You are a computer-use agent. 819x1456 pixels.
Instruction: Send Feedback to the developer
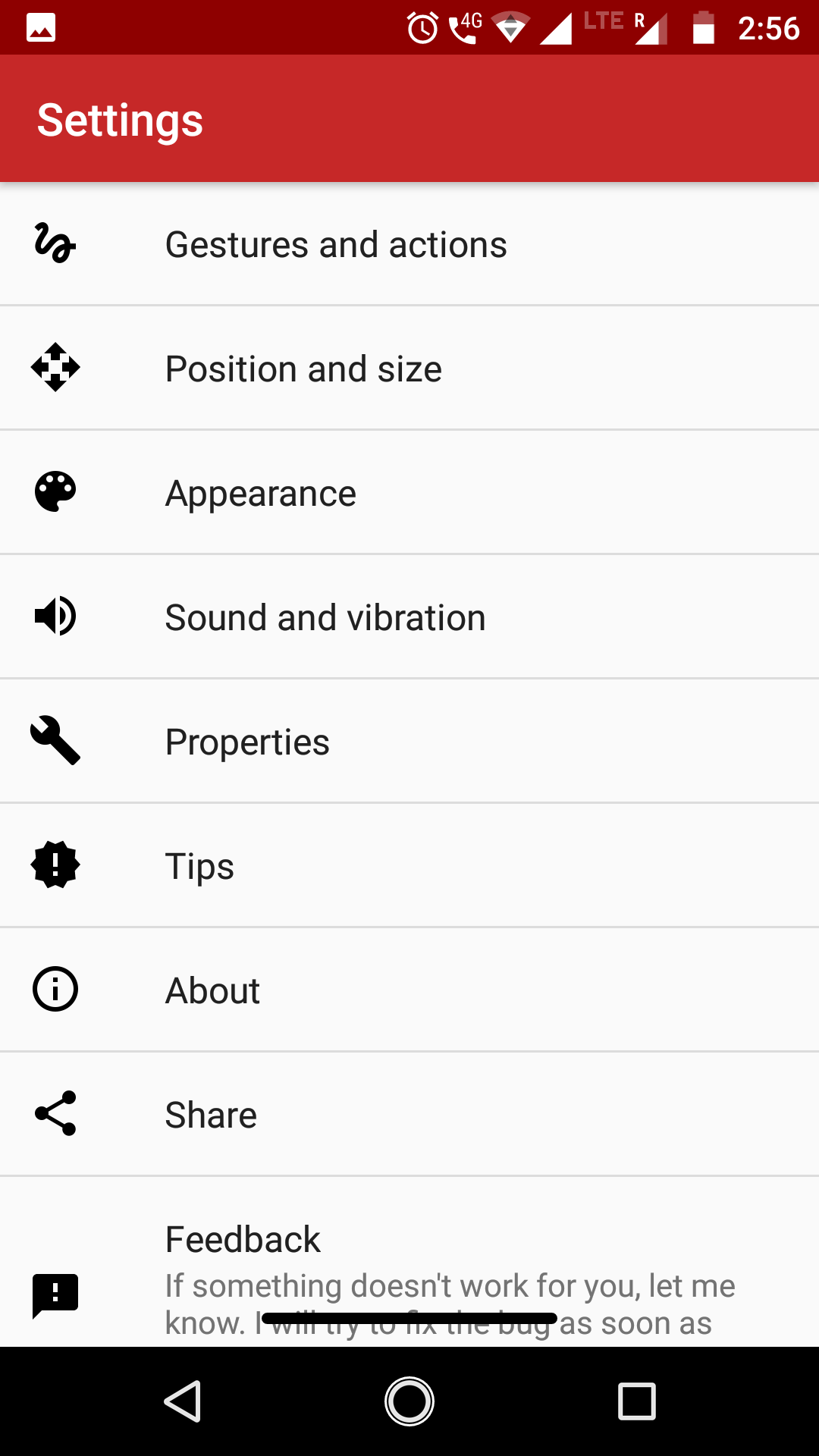409,1259
